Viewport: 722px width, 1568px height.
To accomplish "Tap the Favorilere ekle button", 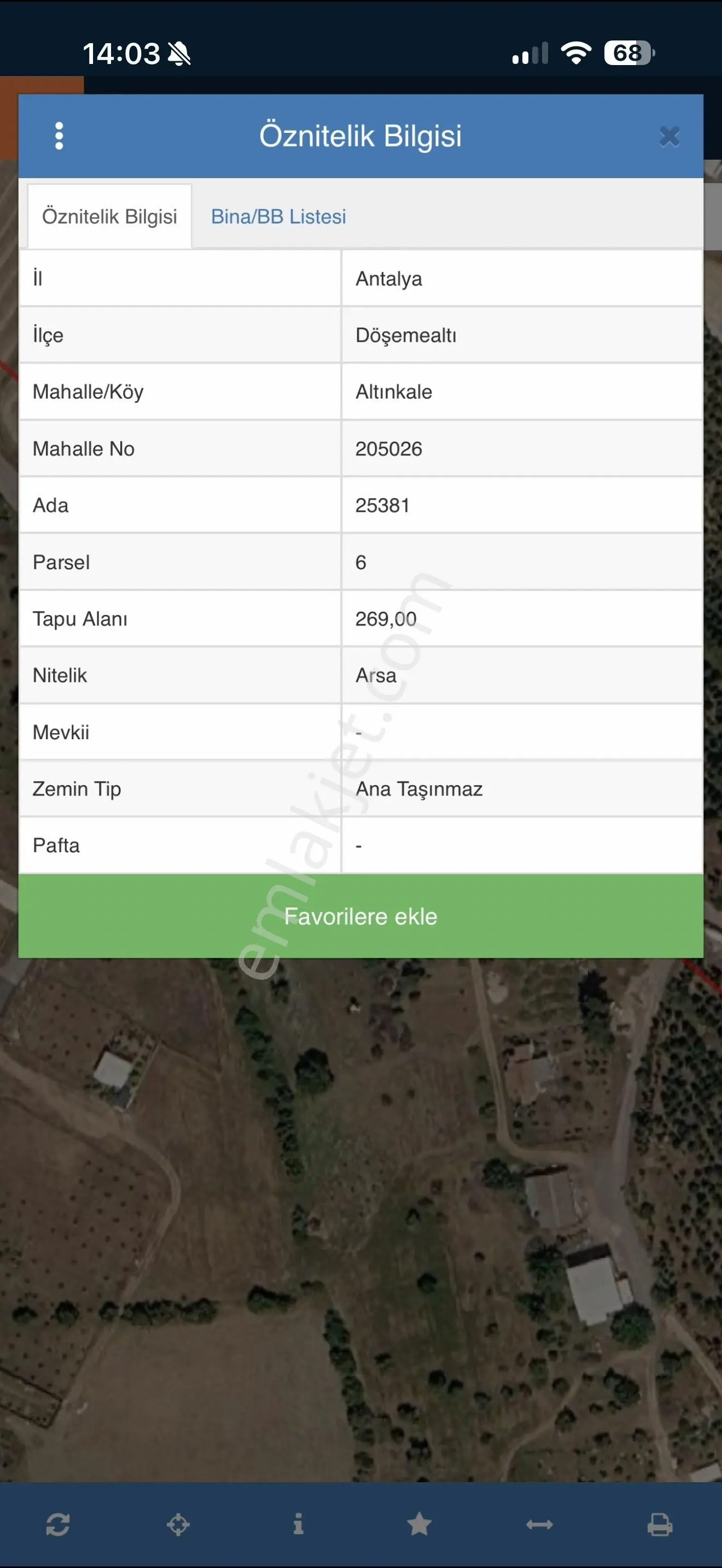I will click(x=361, y=916).
